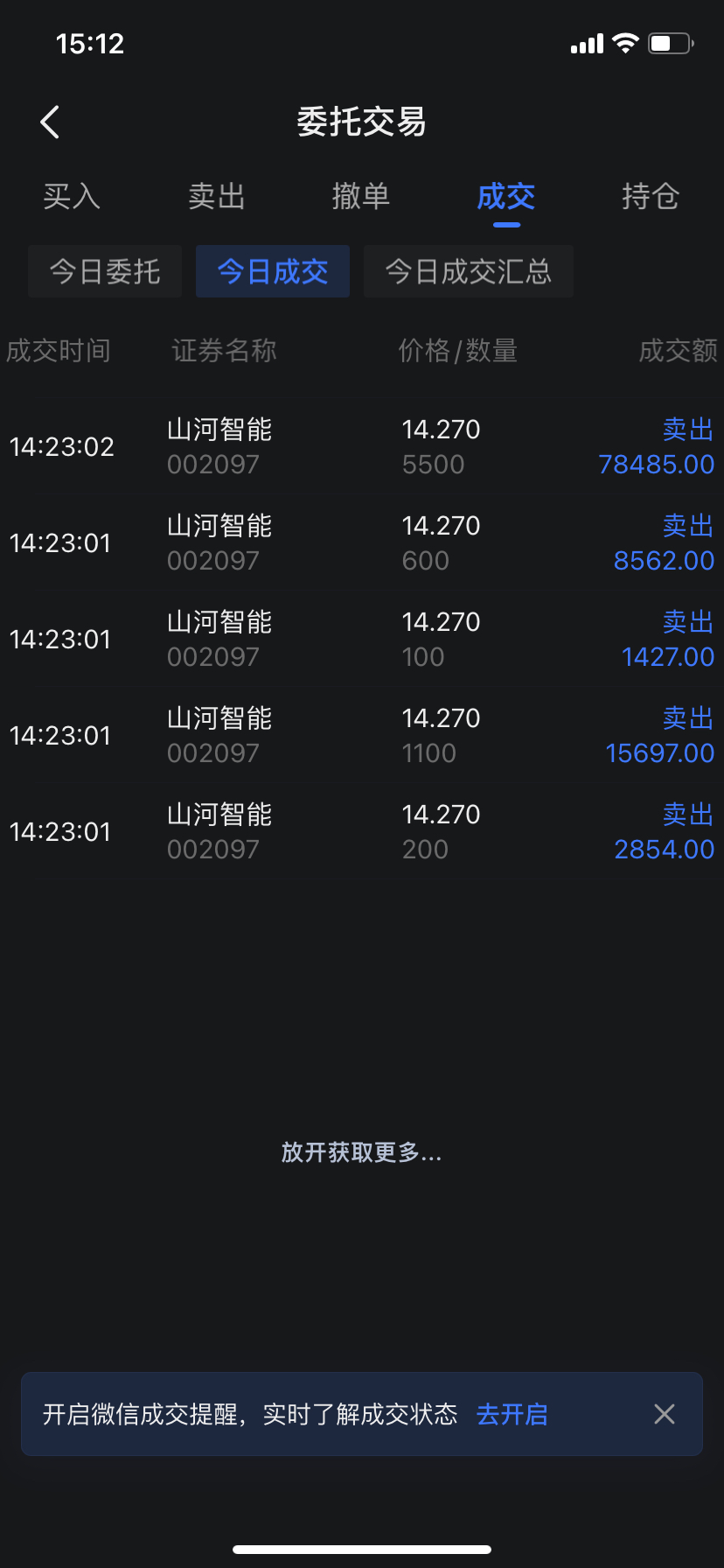724x1568 pixels.
Task: Open the 14:23:02 trade of 5500 shares
Action: tap(362, 447)
